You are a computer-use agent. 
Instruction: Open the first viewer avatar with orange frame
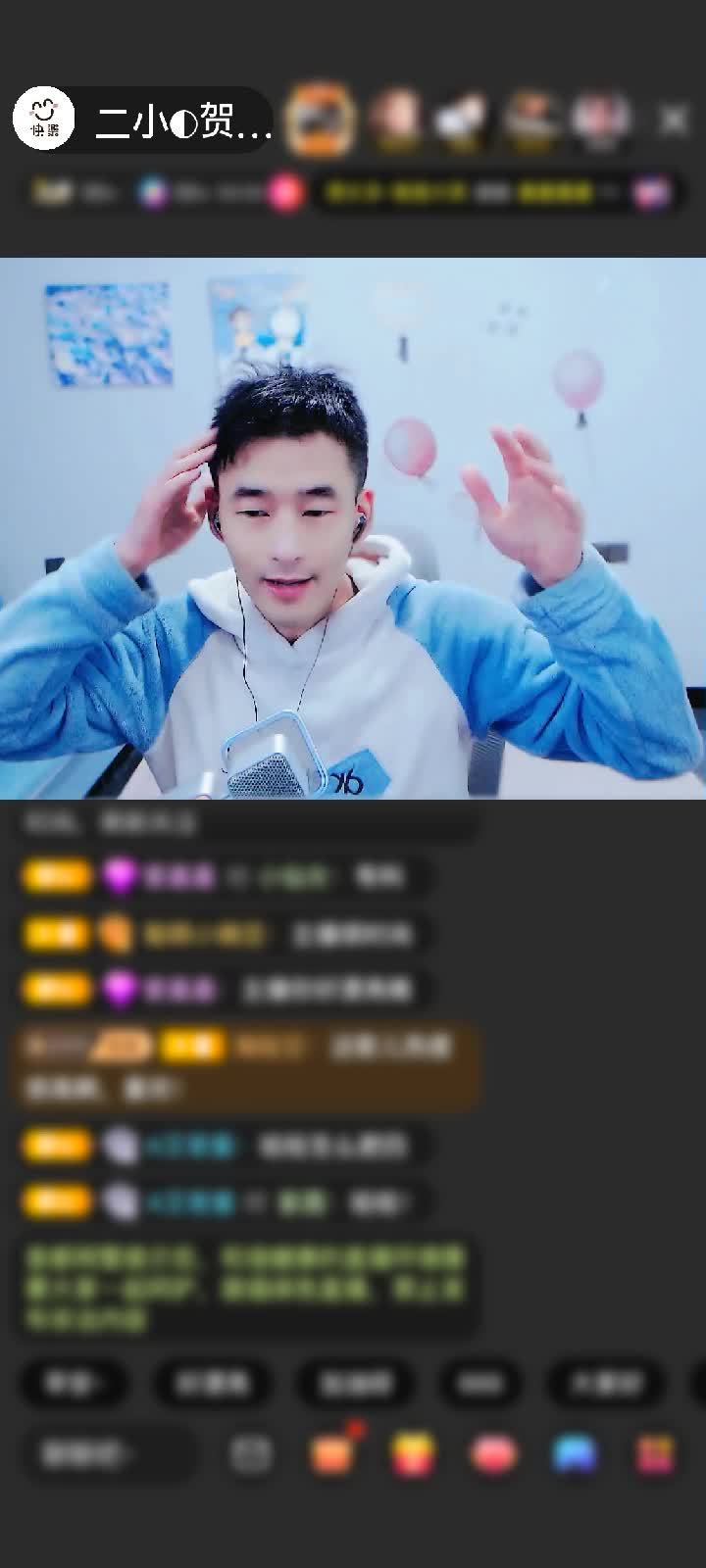click(319, 121)
